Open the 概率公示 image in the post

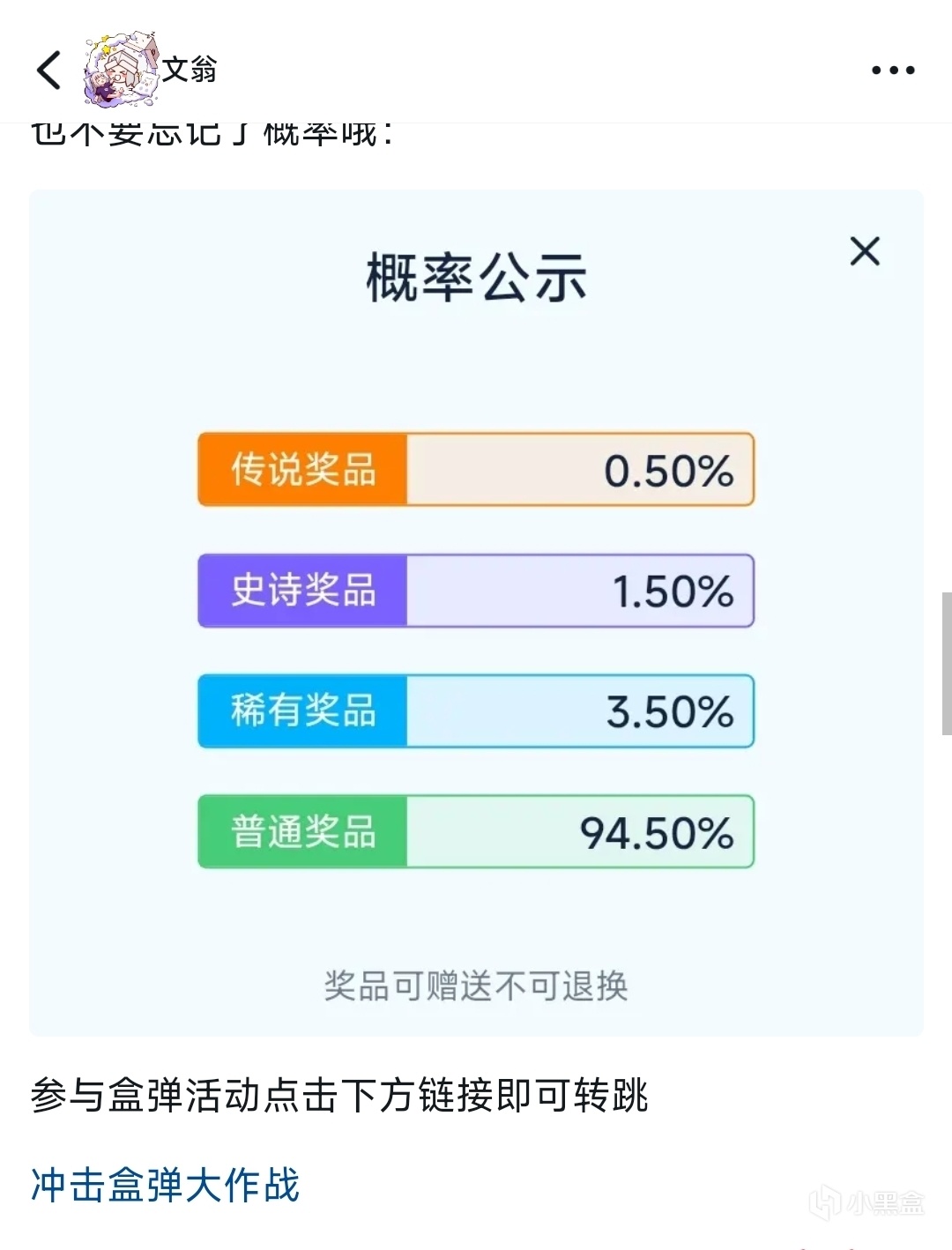point(476,613)
